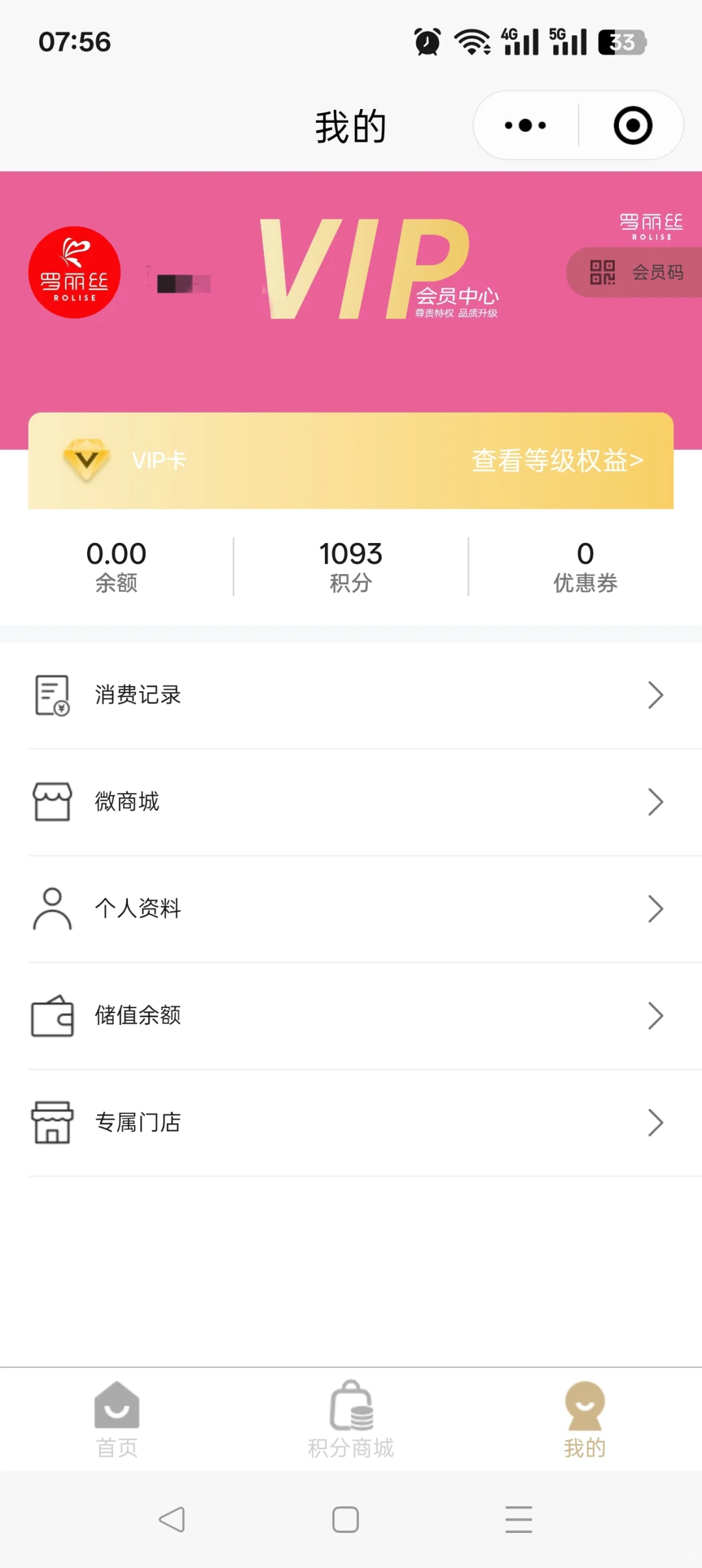Open the 优惠券 coupons

pyautogui.click(x=585, y=566)
